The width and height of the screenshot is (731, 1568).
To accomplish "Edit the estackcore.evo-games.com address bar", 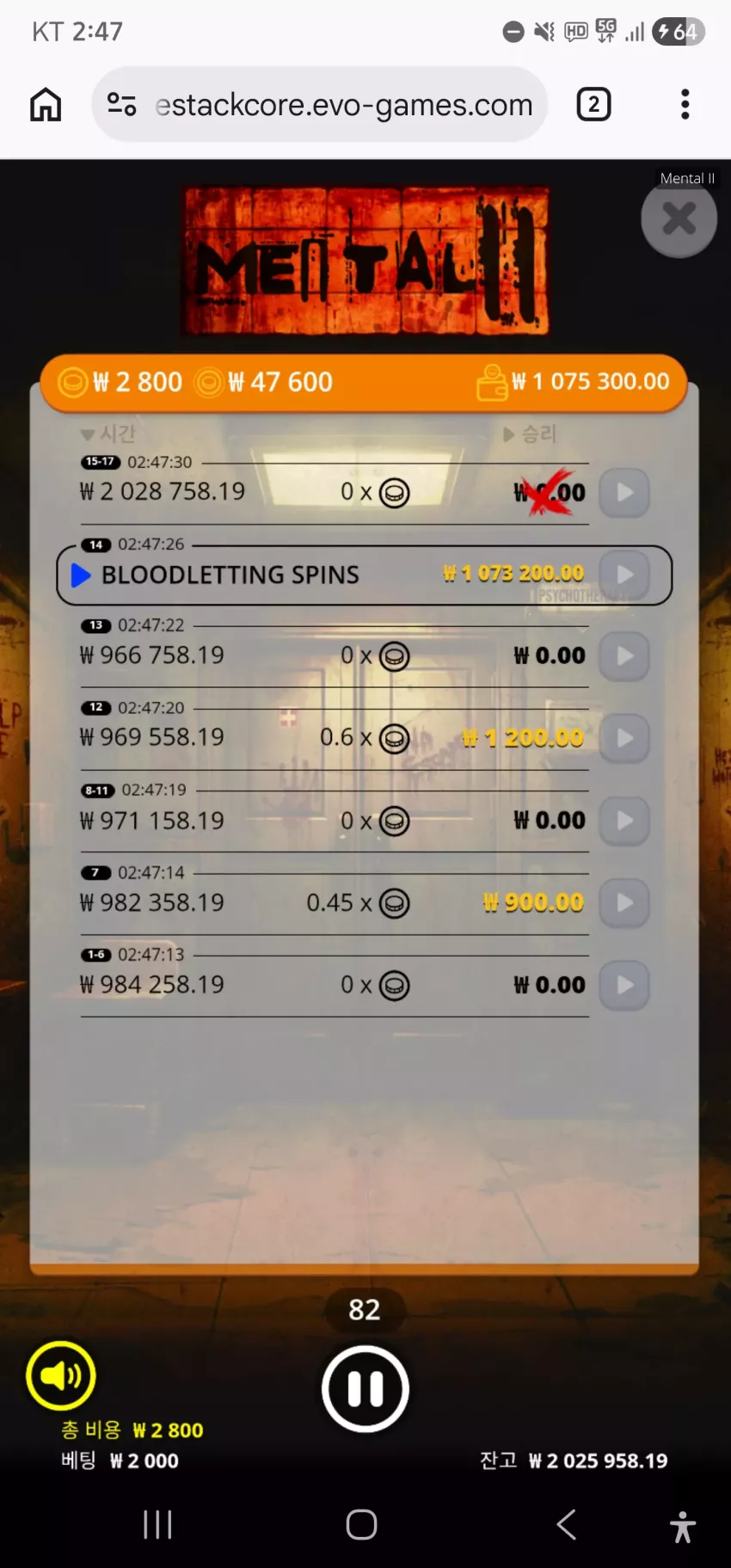I will coord(344,105).
